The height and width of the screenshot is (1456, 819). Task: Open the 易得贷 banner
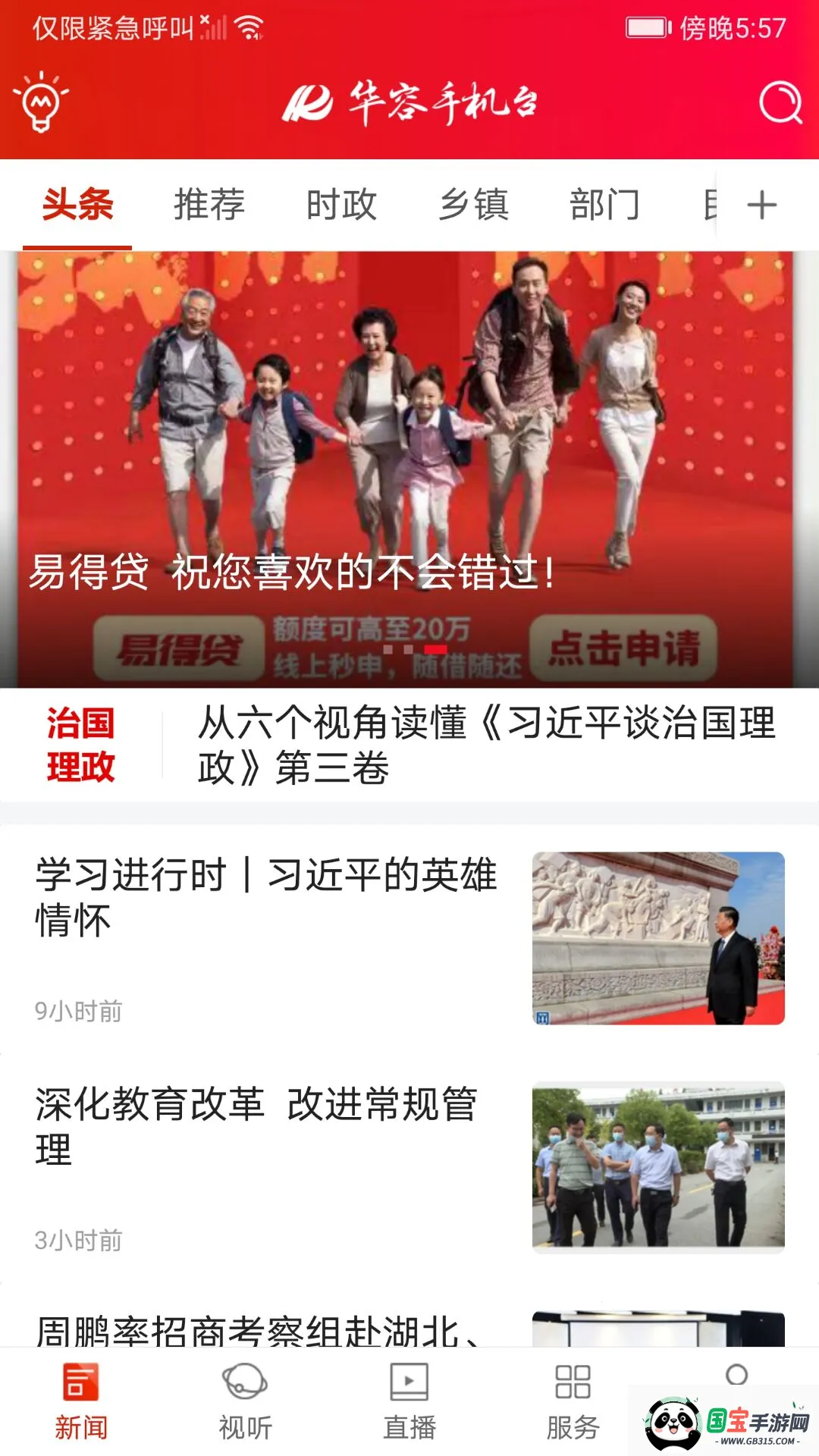click(409, 470)
